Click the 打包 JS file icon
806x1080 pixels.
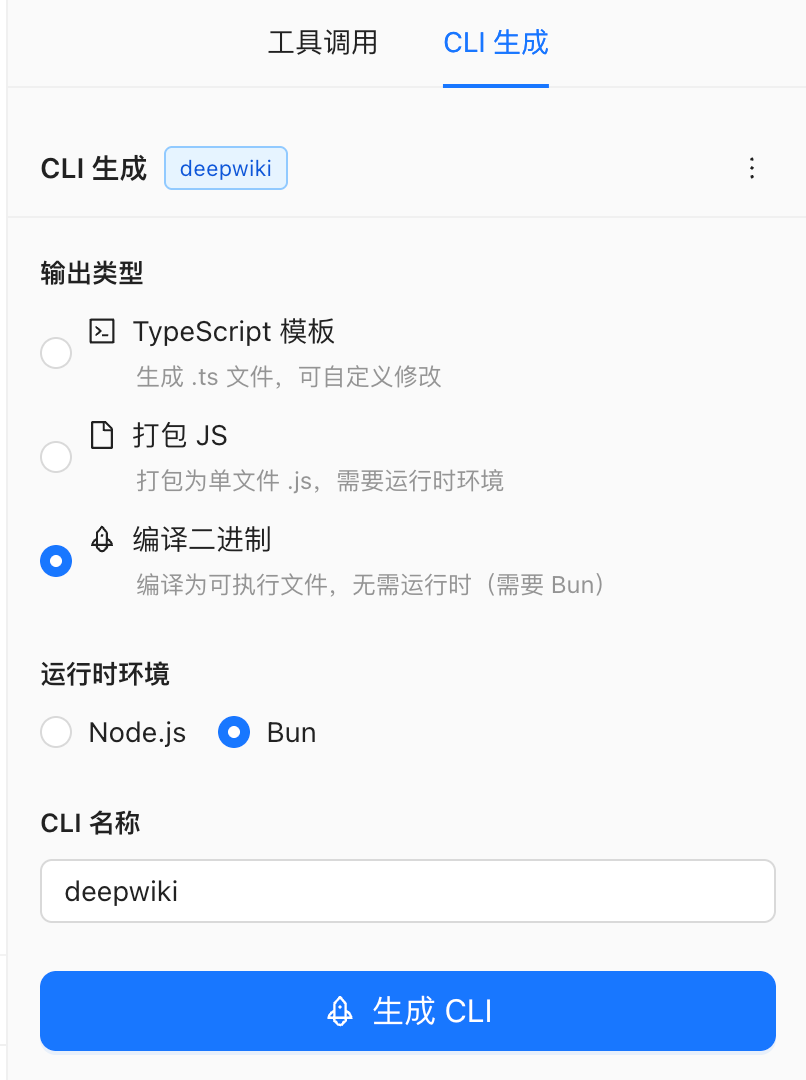click(x=101, y=435)
